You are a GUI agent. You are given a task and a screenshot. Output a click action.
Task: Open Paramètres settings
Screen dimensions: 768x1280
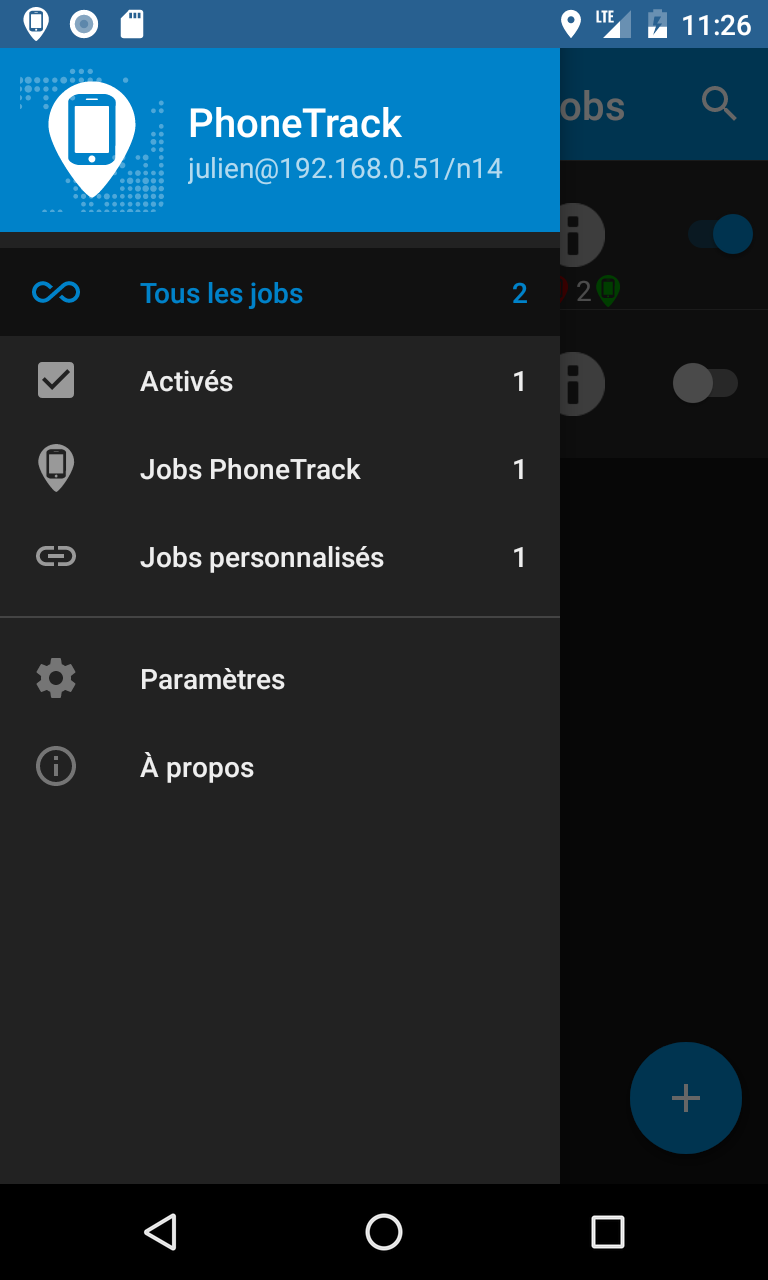(x=213, y=679)
